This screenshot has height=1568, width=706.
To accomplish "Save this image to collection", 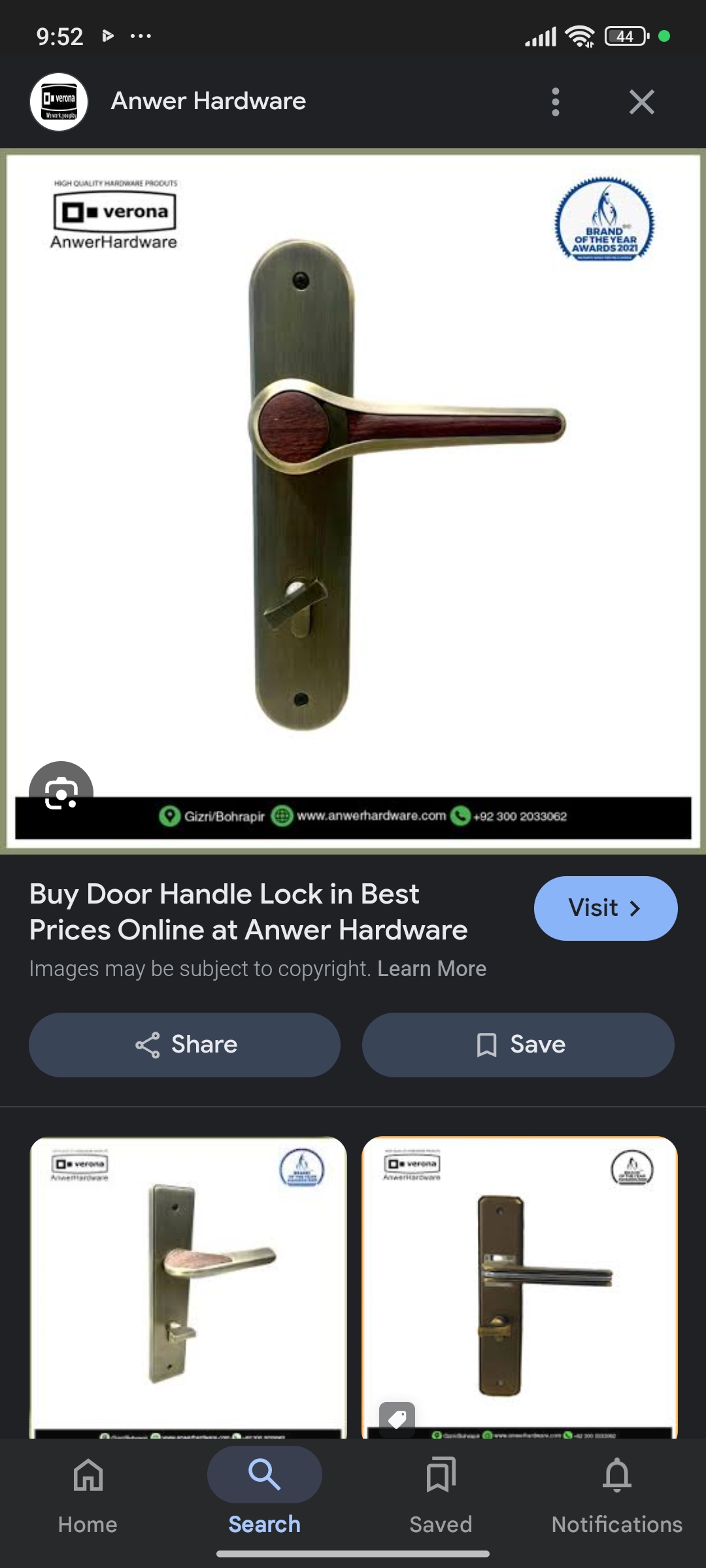I will [x=518, y=1045].
